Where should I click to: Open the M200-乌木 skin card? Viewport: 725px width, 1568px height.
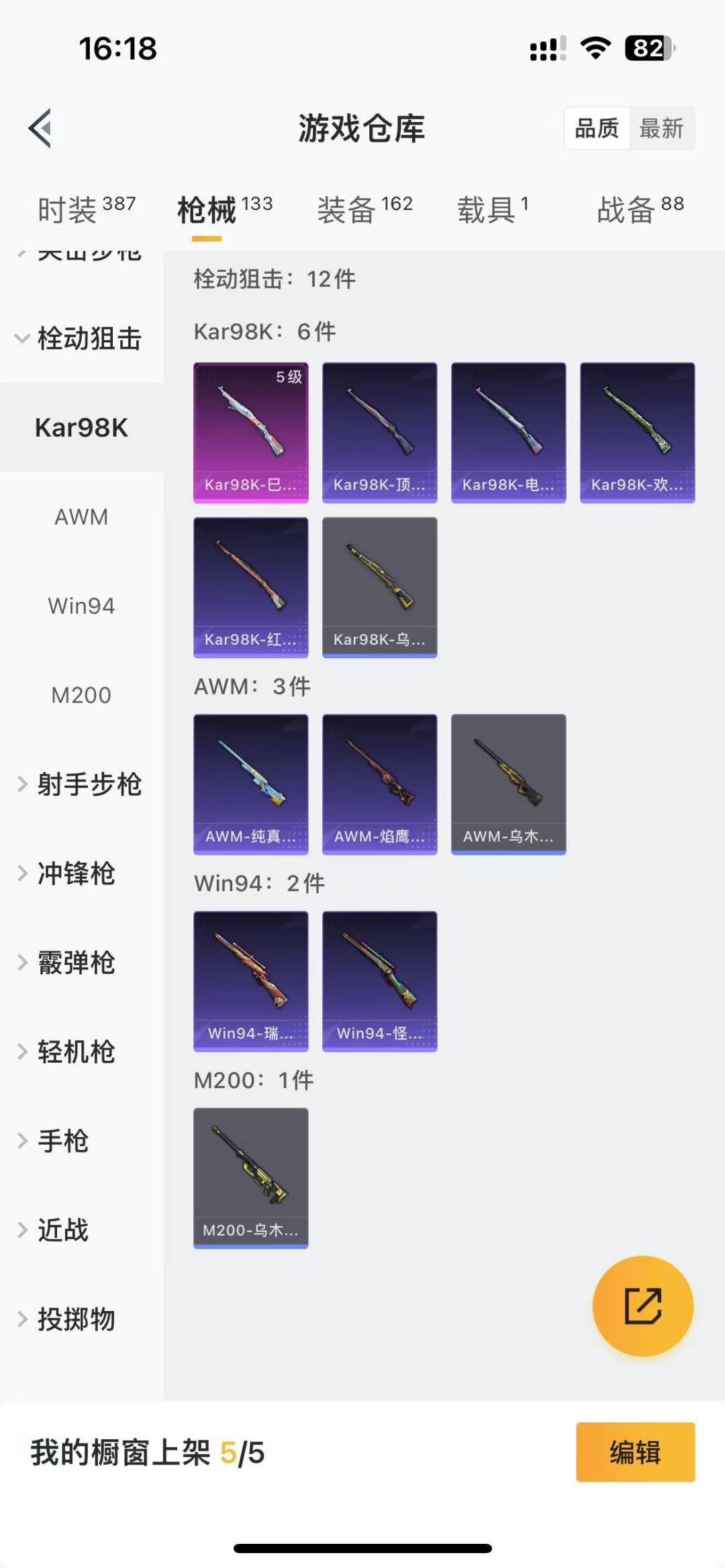[250, 1178]
